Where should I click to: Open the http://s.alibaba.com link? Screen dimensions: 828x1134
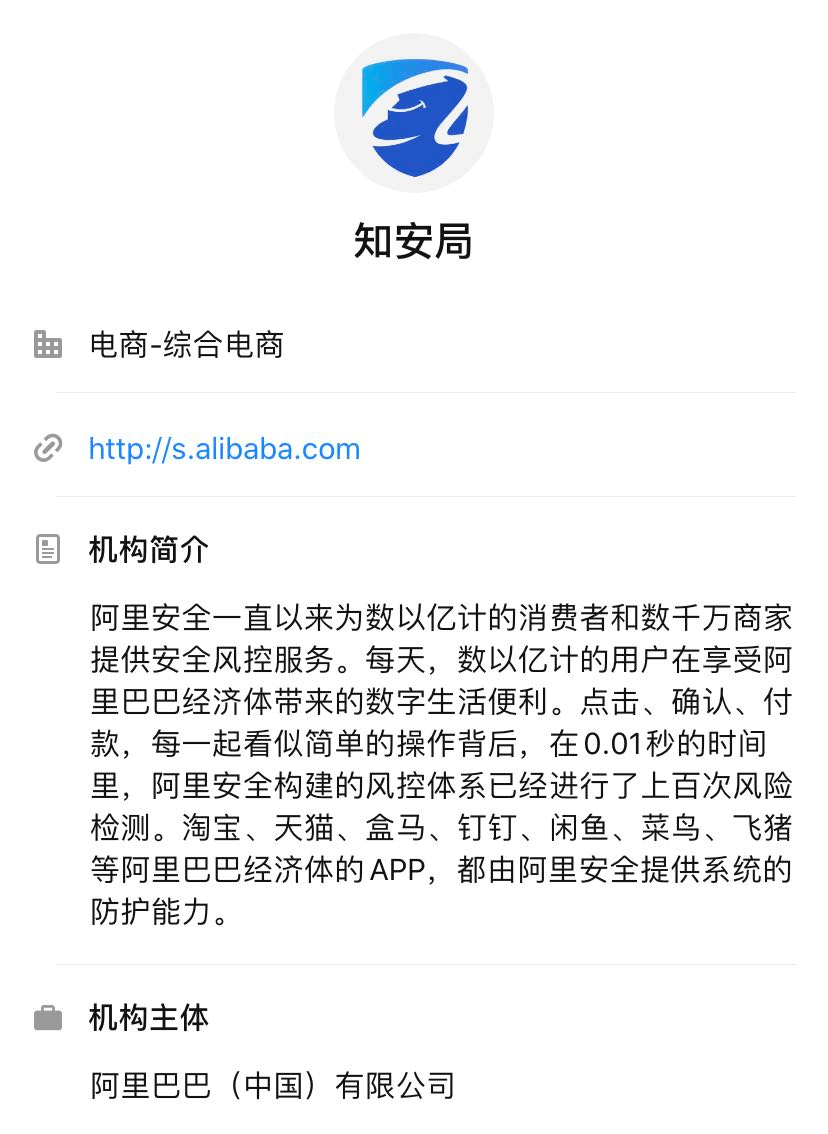tap(224, 449)
